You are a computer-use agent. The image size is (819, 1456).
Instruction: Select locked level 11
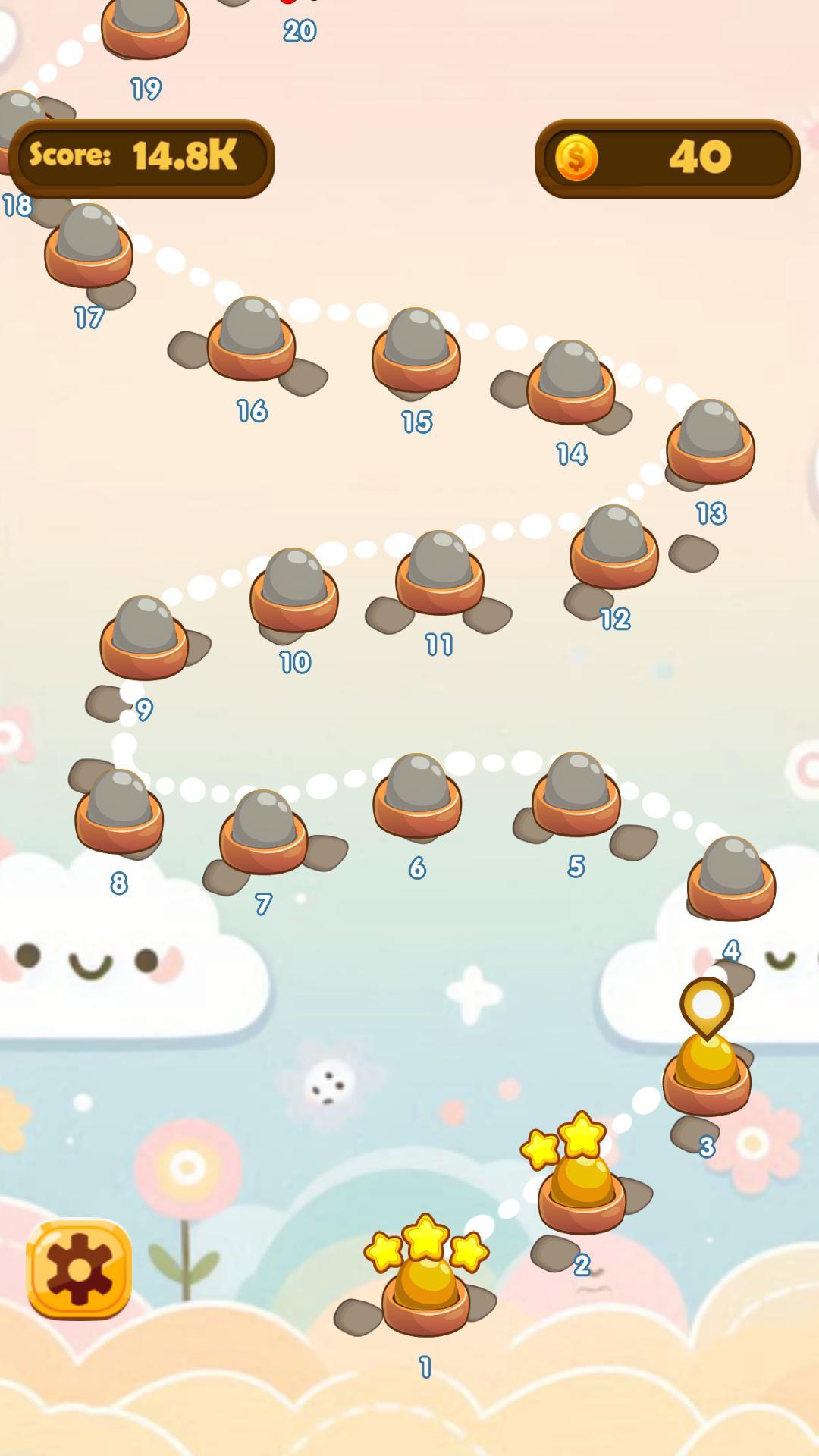click(x=439, y=575)
